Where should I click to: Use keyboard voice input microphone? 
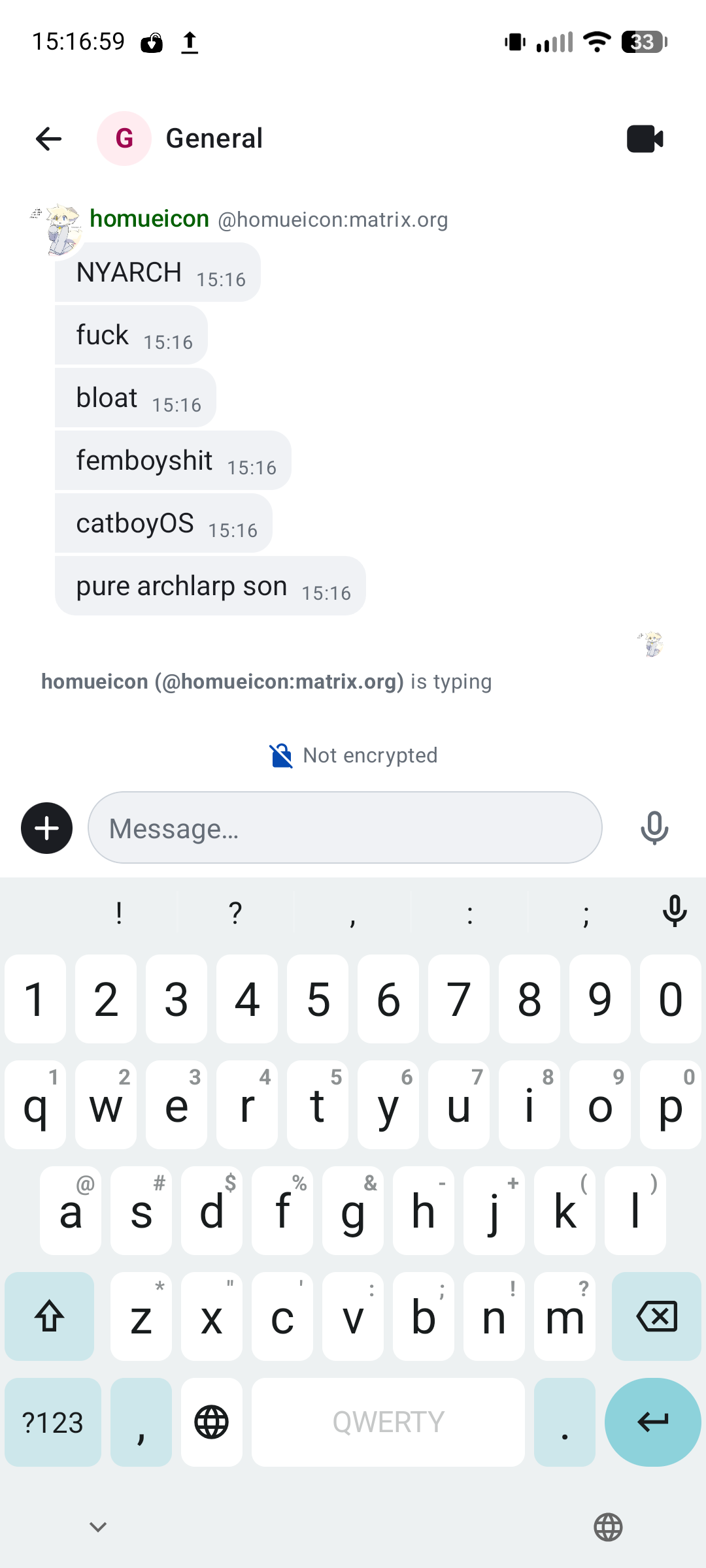pyautogui.click(x=675, y=911)
